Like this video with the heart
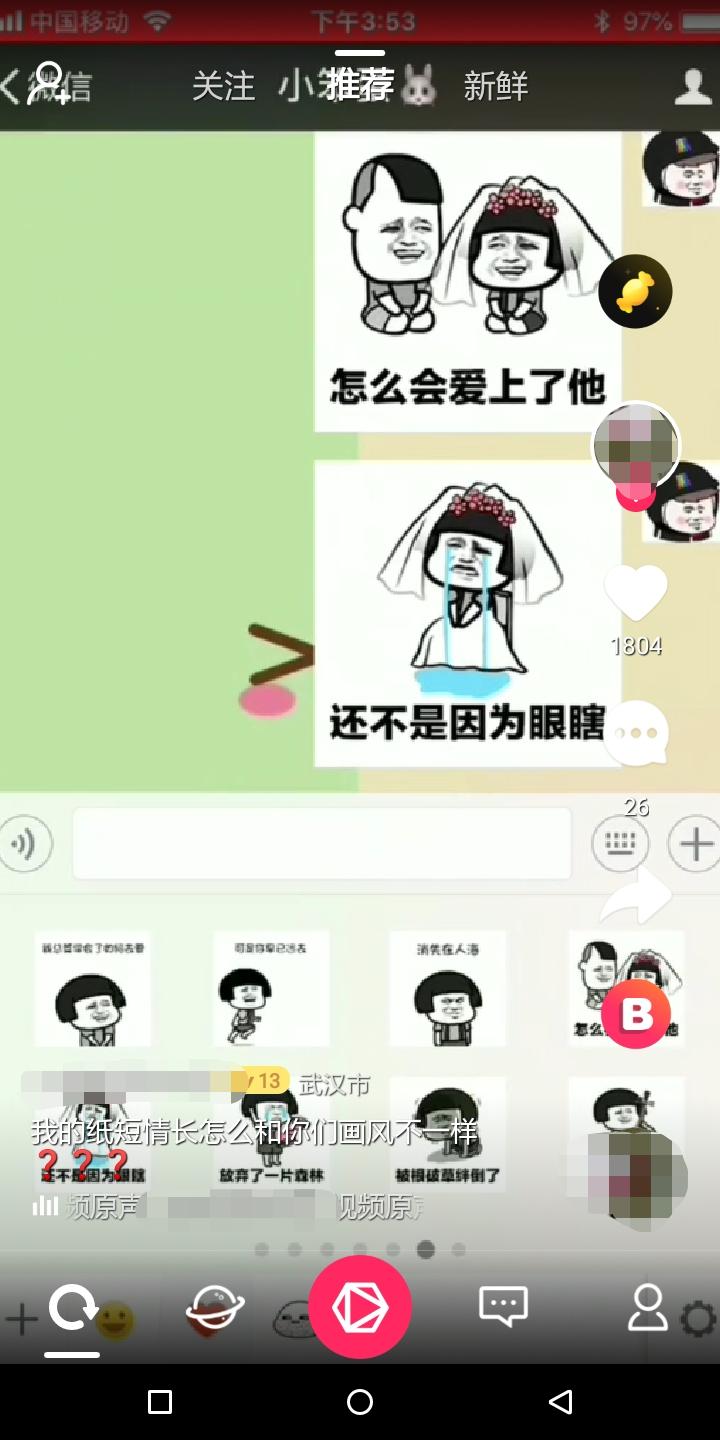Image resolution: width=720 pixels, height=1440 pixels. (636, 593)
